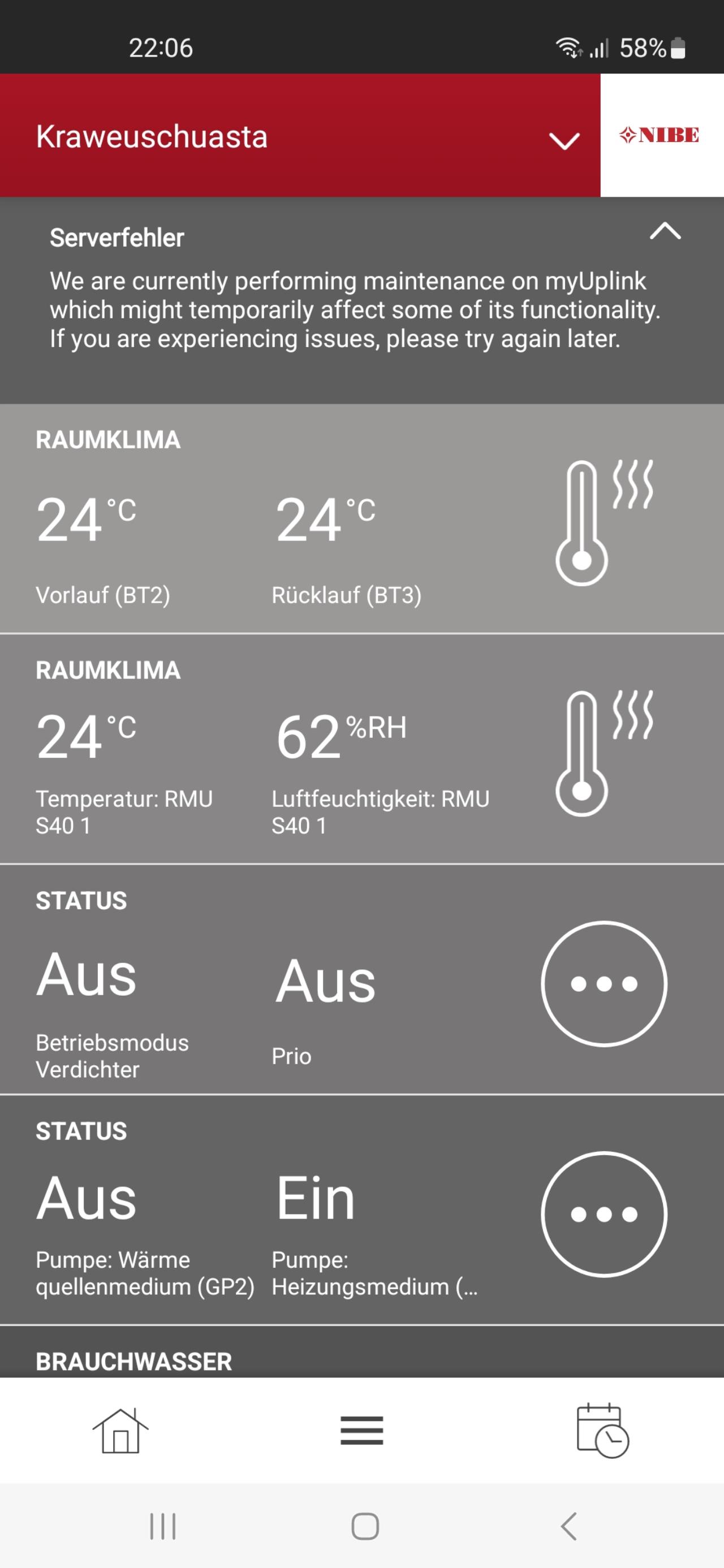Tap the system back button
Image resolution: width=724 pixels, height=1568 pixels.
click(568, 1526)
